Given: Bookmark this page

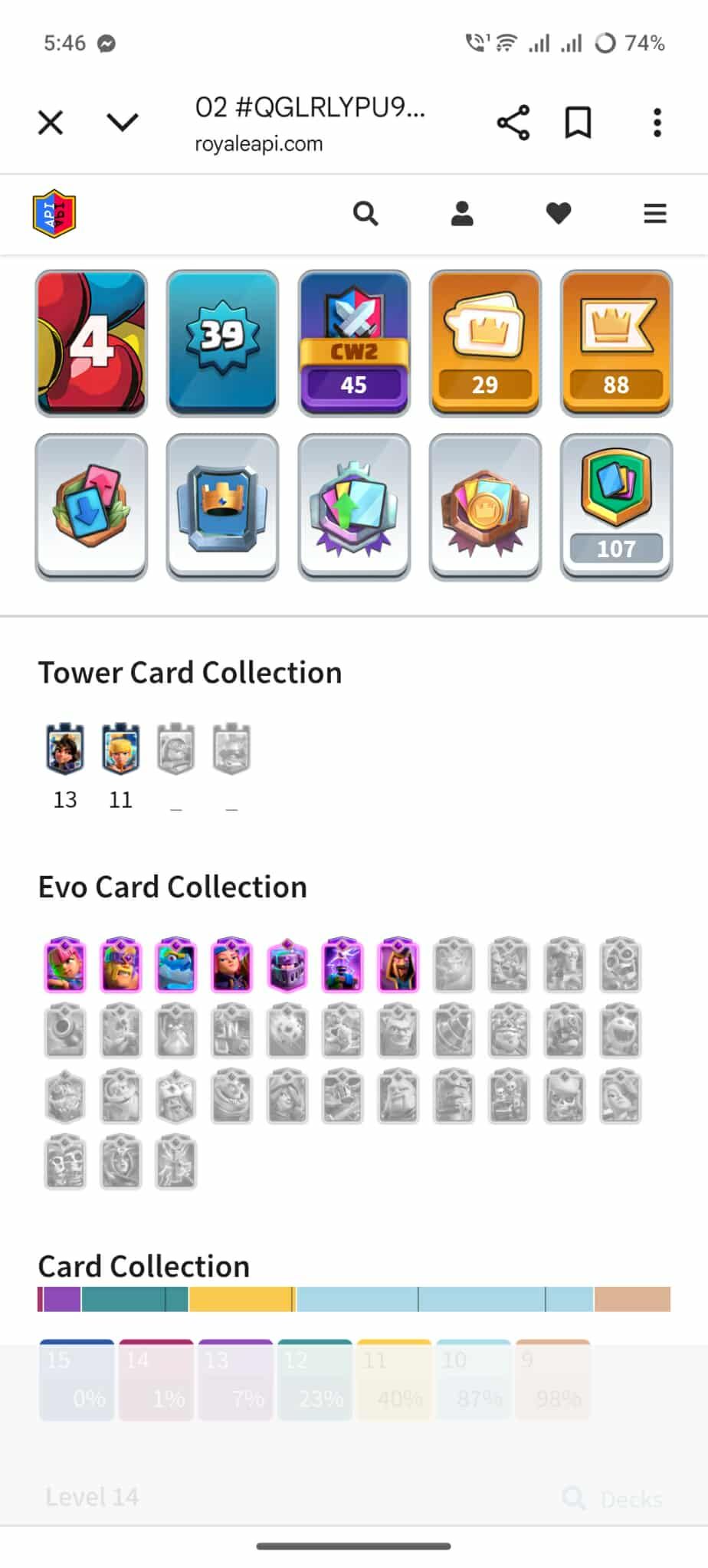Looking at the screenshot, I should [x=579, y=123].
